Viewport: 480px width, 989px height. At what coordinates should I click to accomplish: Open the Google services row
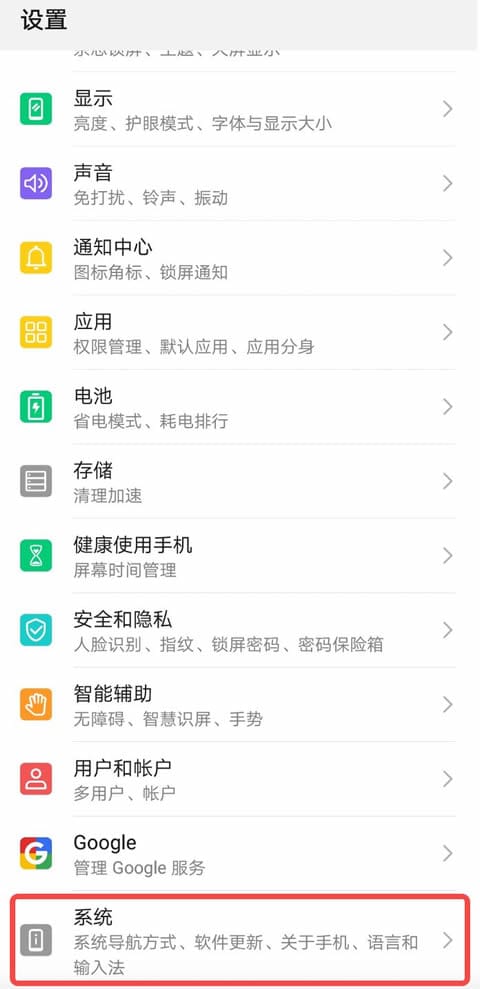tap(240, 853)
